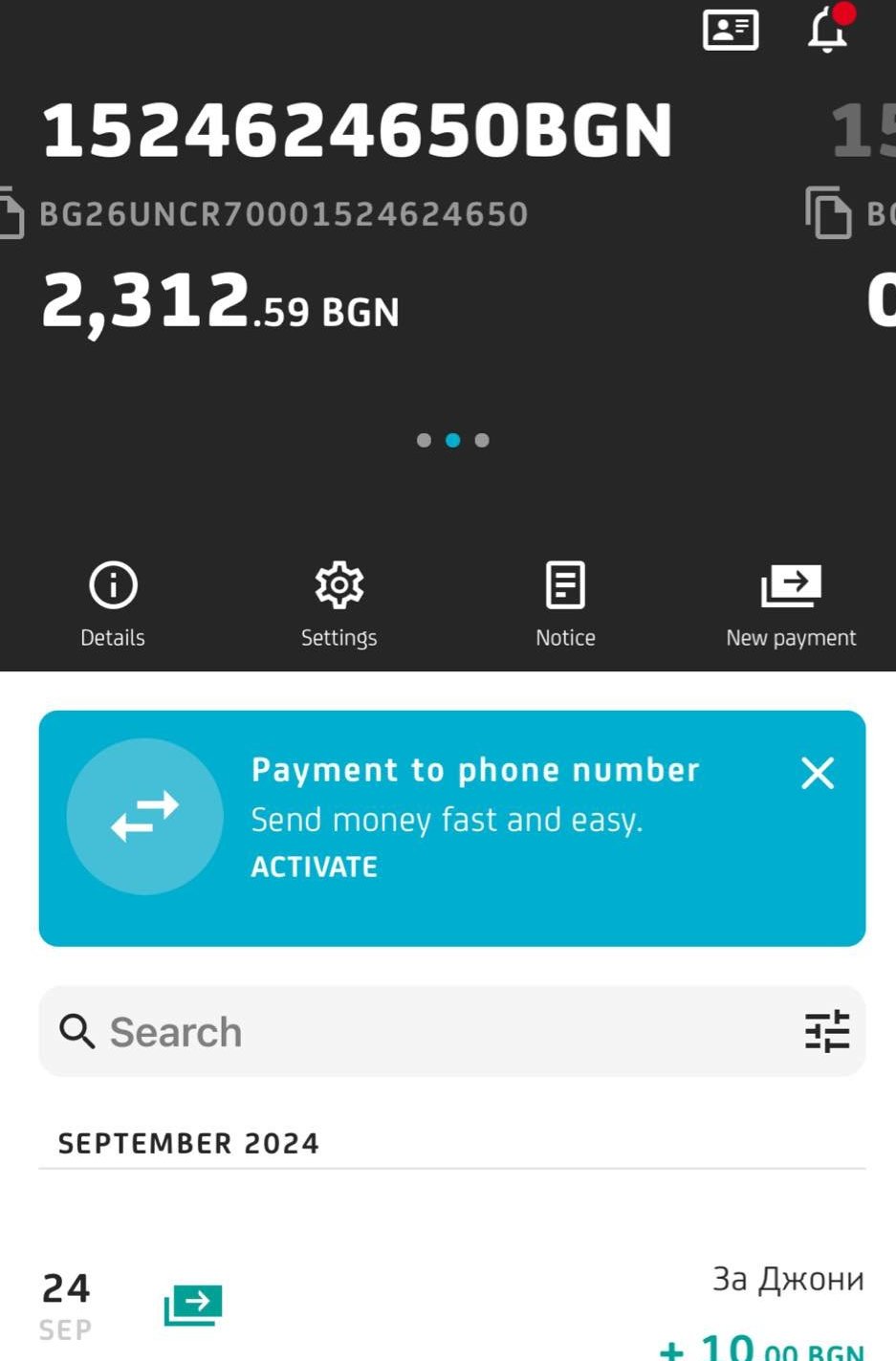Open the notifications bell
896x1361 pixels.
click(828, 31)
